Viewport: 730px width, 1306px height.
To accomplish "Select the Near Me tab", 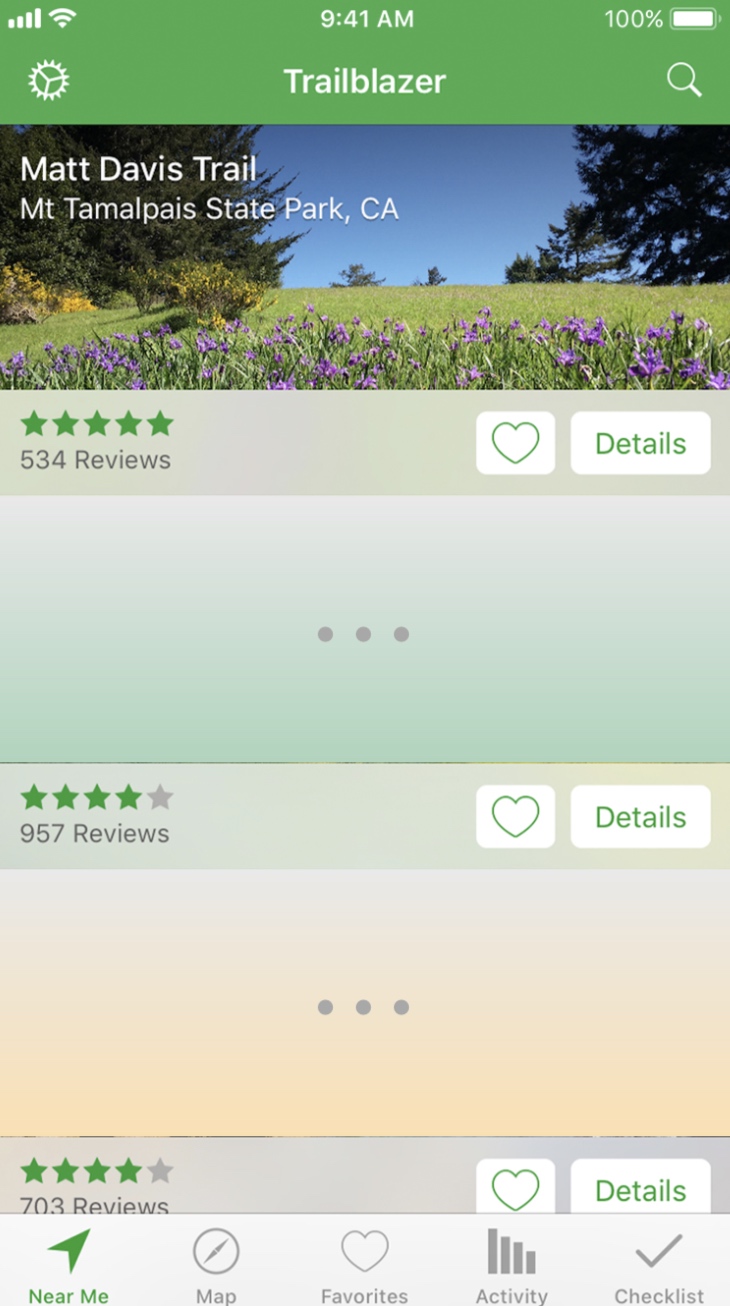I will coord(68,1265).
